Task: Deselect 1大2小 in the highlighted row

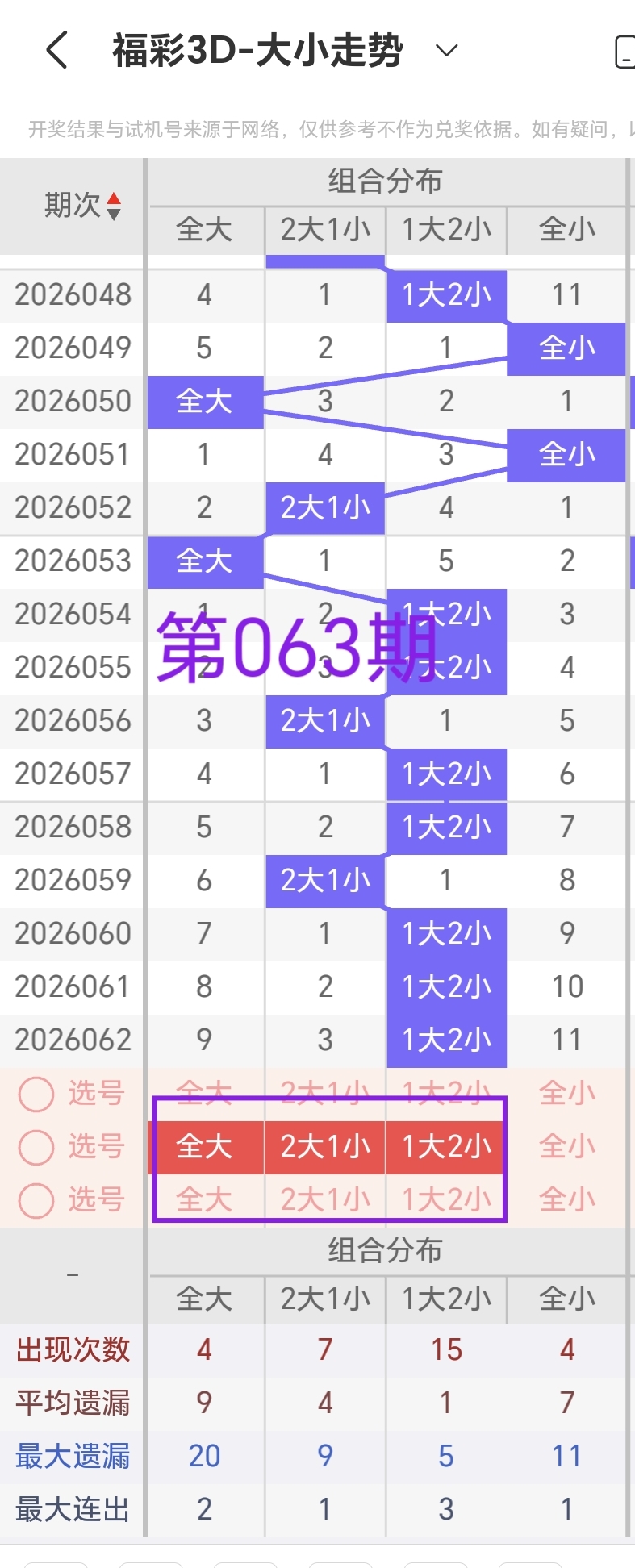Action: click(x=446, y=1146)
